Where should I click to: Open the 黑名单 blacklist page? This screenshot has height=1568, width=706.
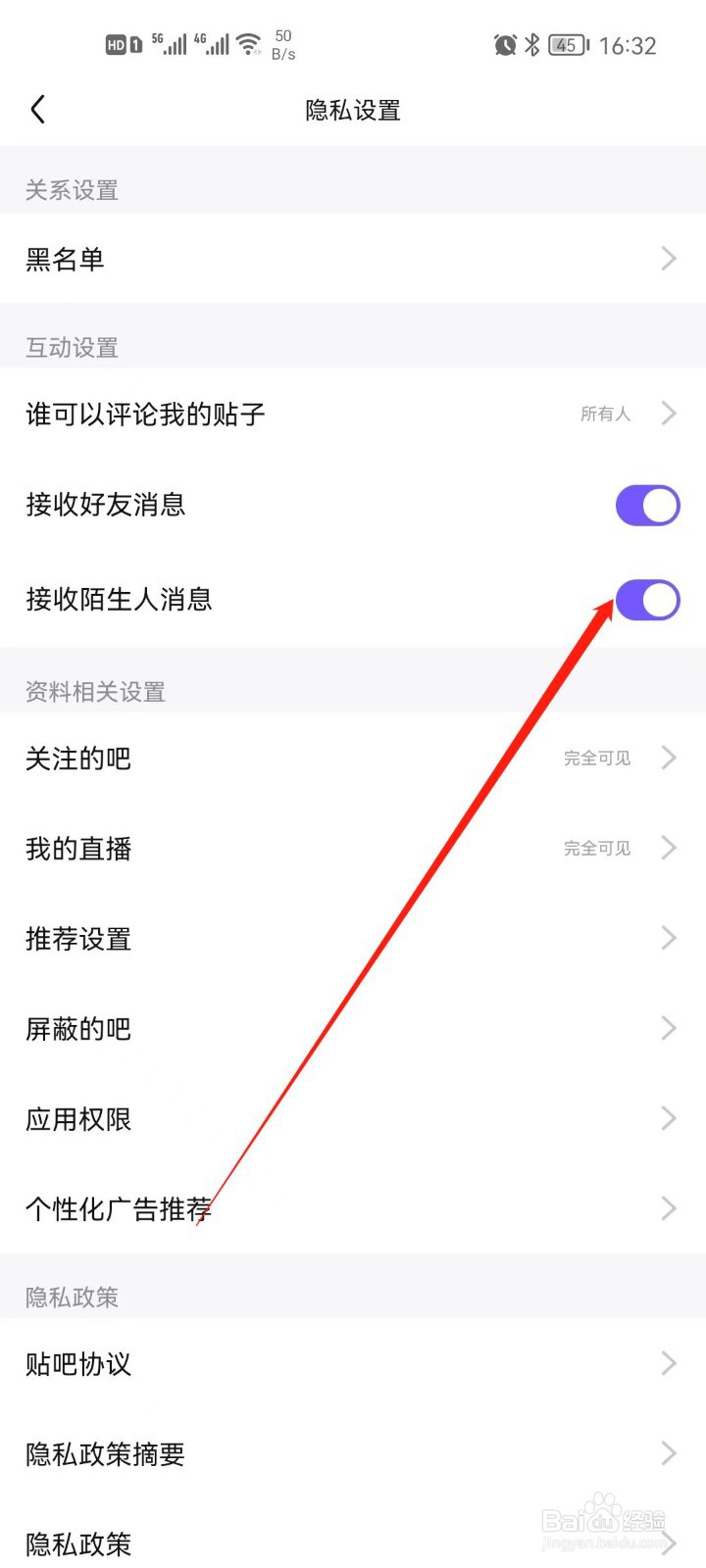(353, 258)
